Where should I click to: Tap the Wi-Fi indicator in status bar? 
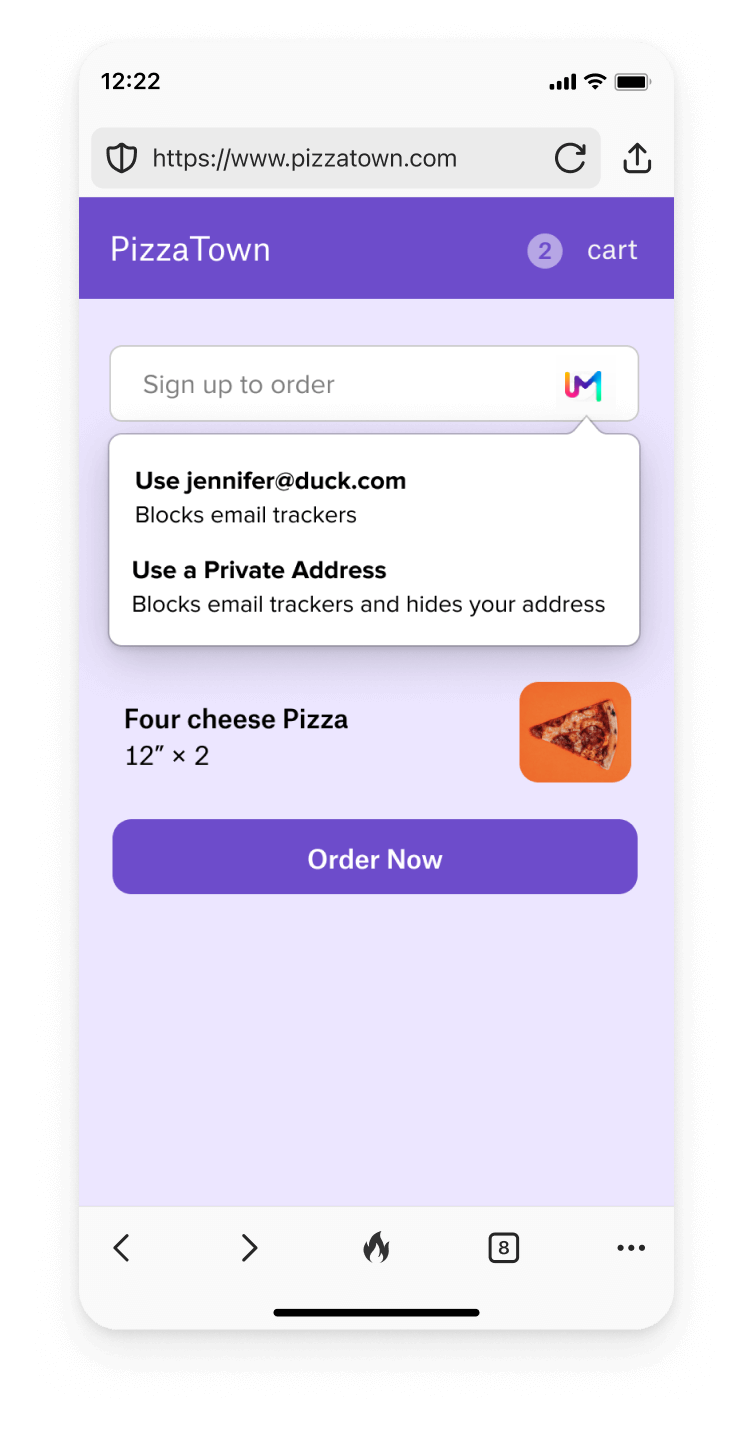point(594,81)
